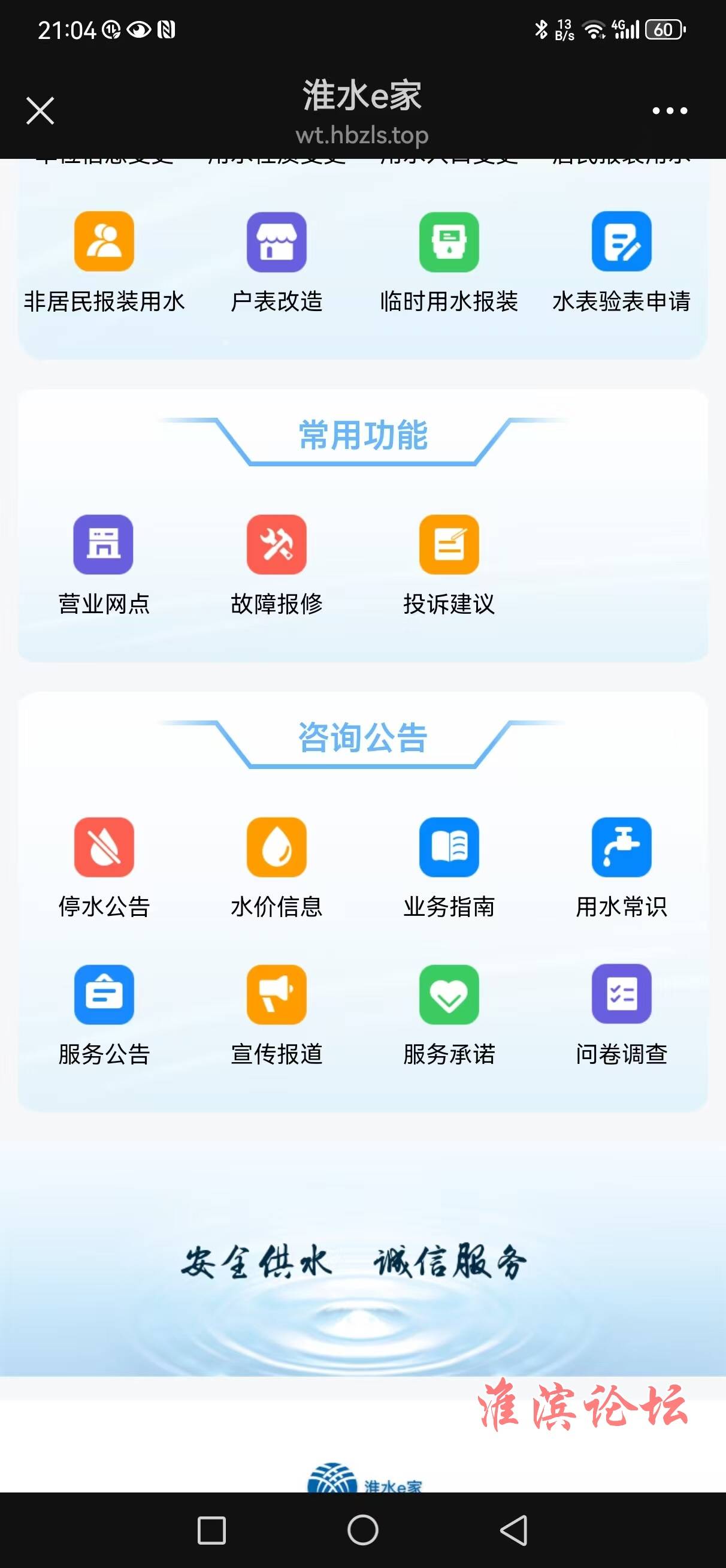Go back using system back button
This screenshot has width=726, height=1568.
click(514, 1530)
